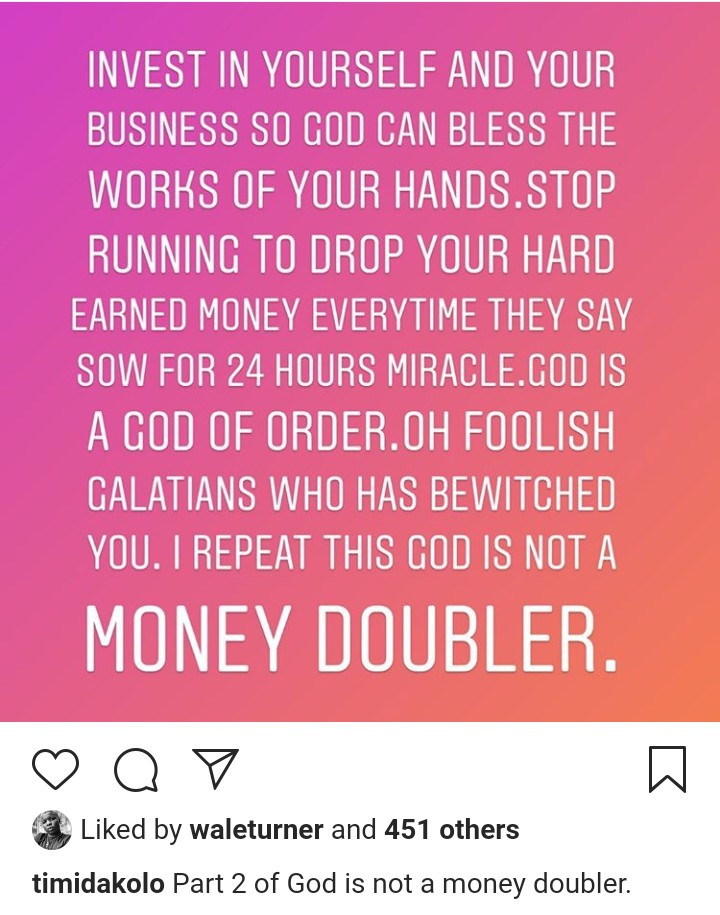The image size is (720, 915).
Task: Open the timidakolo username in the caption
Action: [x=99, y=884]
